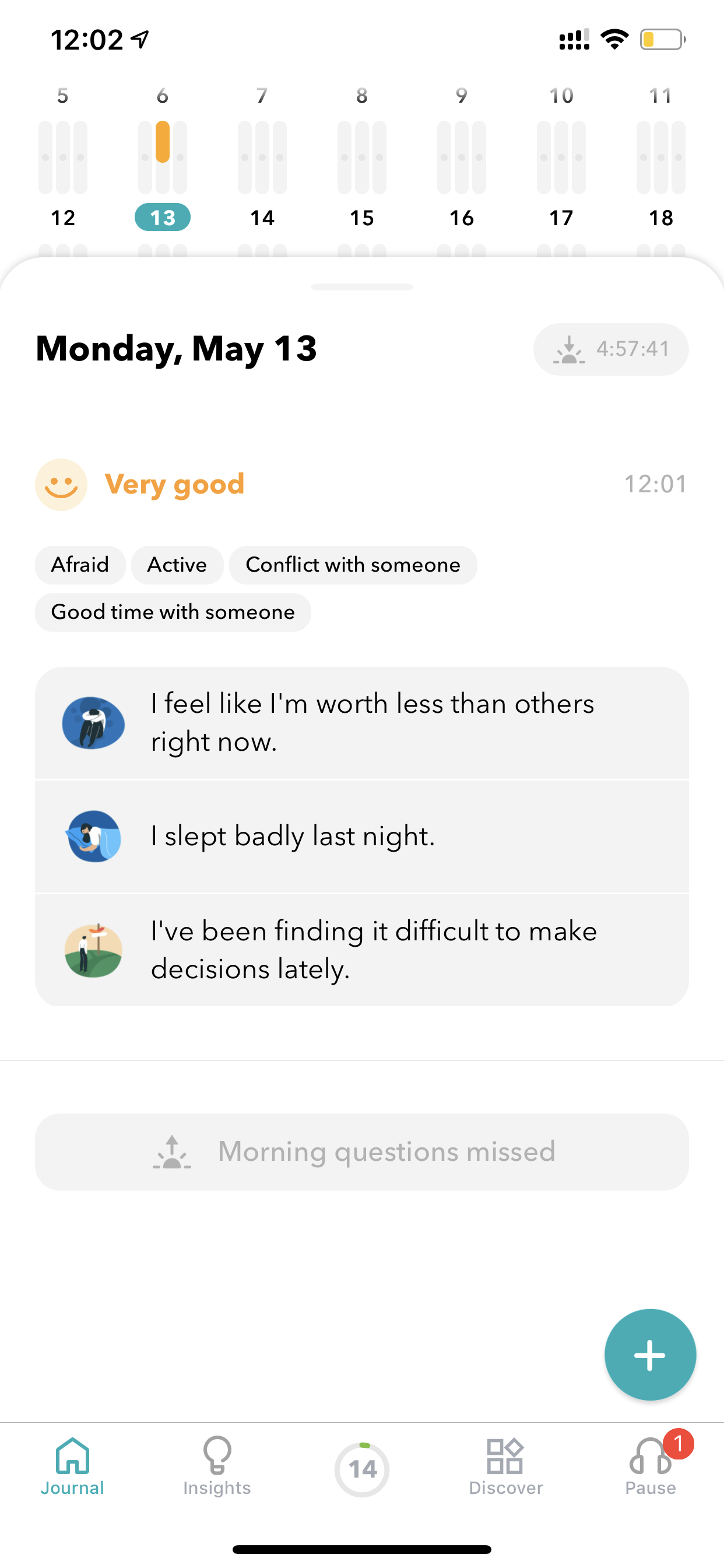The width and height of the screenshot is (724, 1568).
Task: Tap the Morning questions missed banner
Action: [x=361, y=1151]
